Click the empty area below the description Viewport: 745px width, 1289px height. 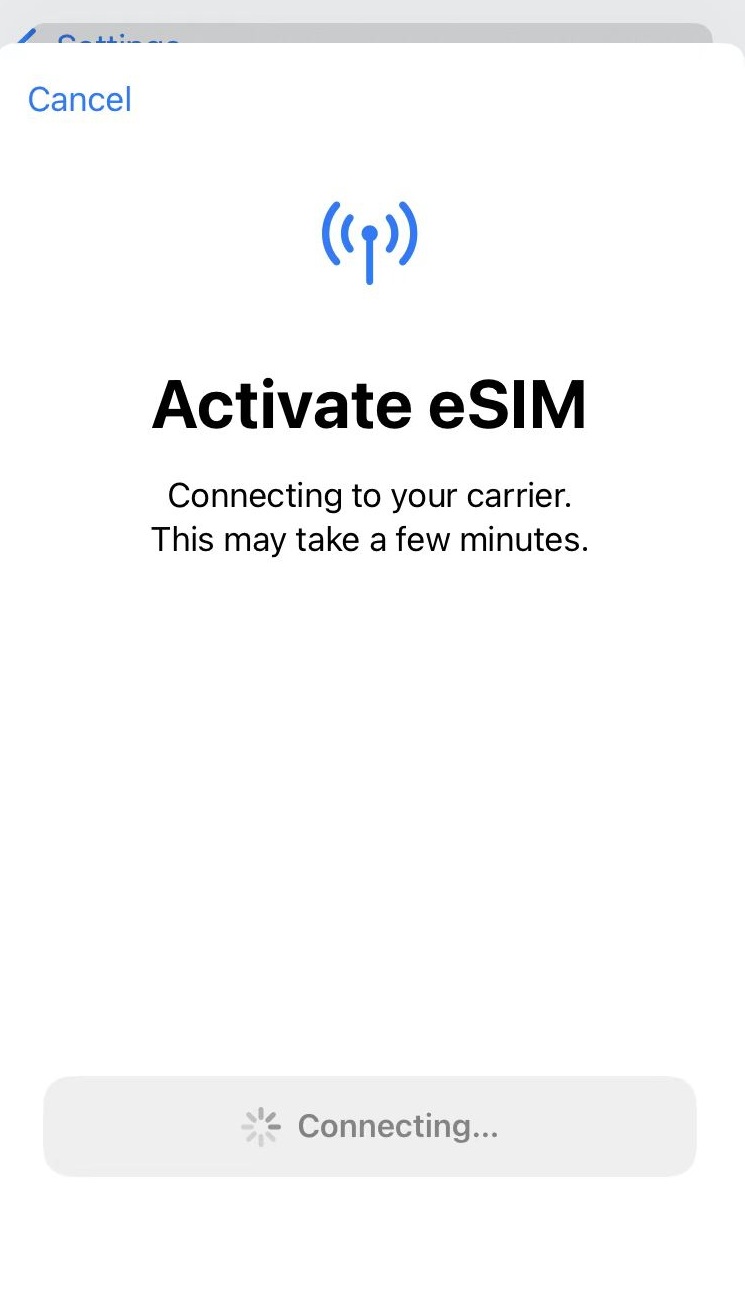tap(370, 800)
